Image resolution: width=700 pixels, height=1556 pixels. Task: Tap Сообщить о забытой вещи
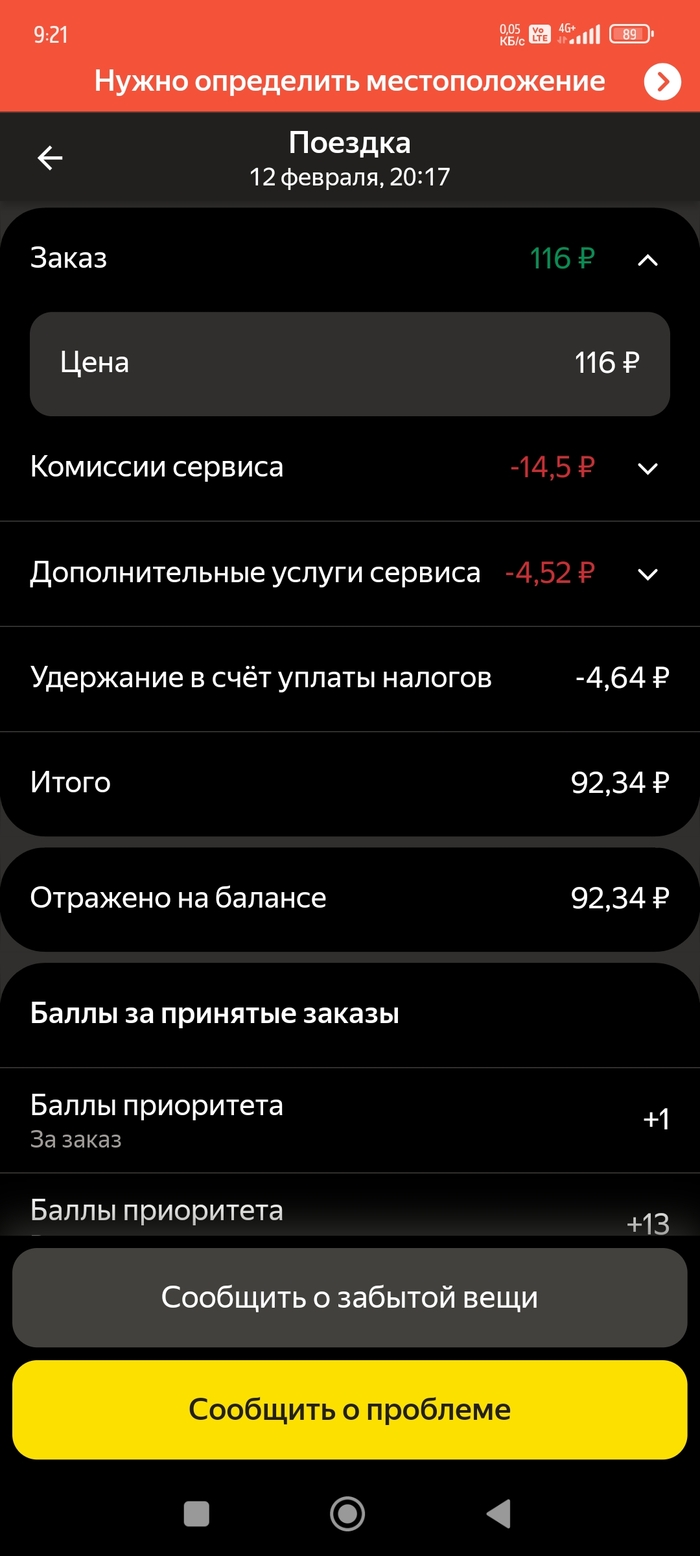point(350,1298)
